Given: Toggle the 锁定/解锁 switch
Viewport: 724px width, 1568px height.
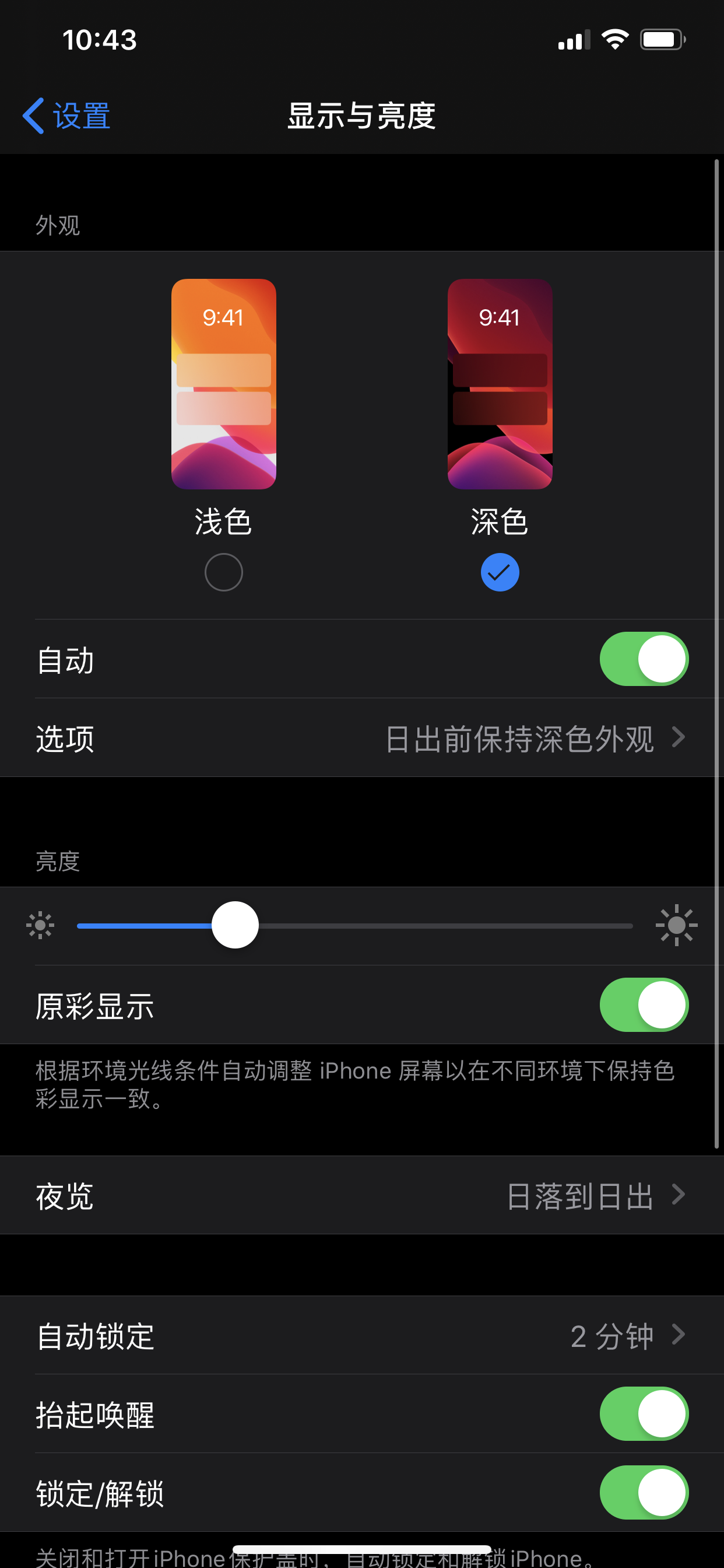Looking at the screenshot, I should [x=643, y=1493].
